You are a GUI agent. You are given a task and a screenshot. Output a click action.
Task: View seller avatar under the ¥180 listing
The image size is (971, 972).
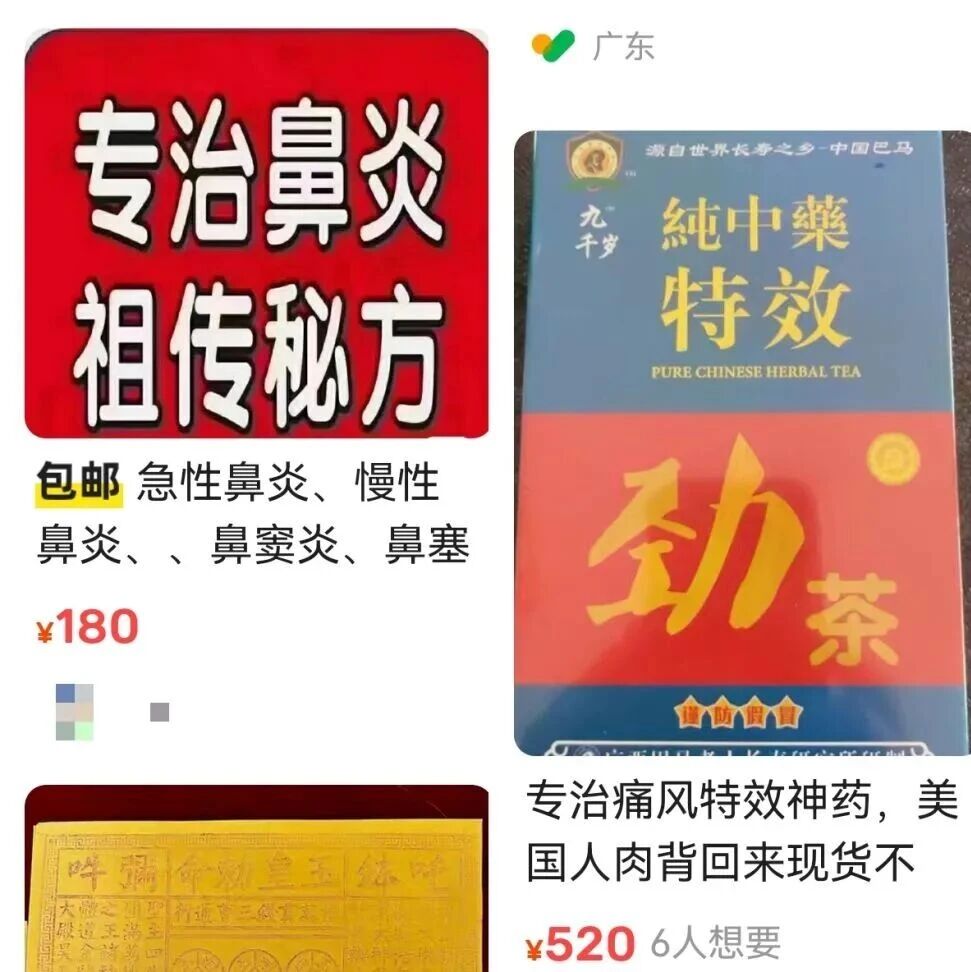click(x=75, y=711)
